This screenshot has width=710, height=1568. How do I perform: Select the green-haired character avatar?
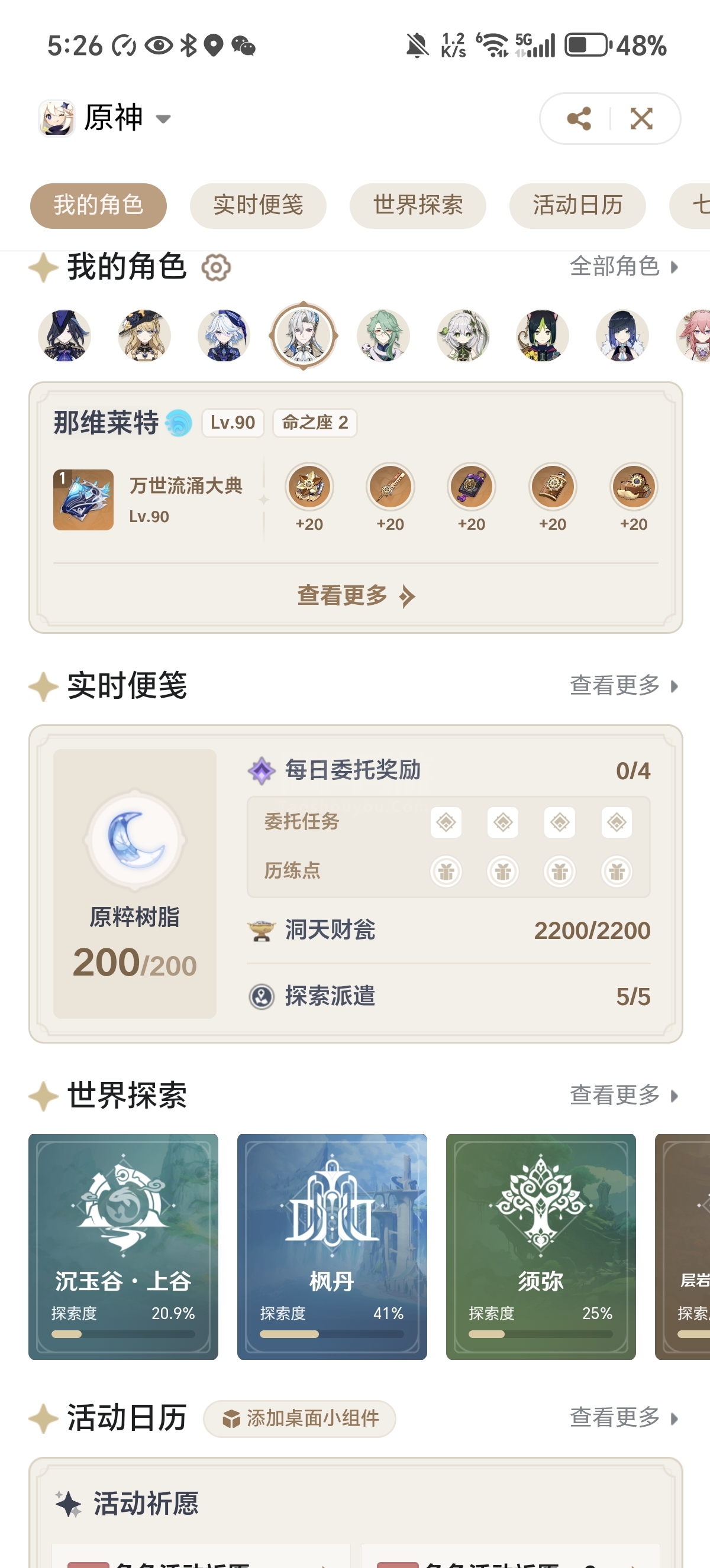383,335
